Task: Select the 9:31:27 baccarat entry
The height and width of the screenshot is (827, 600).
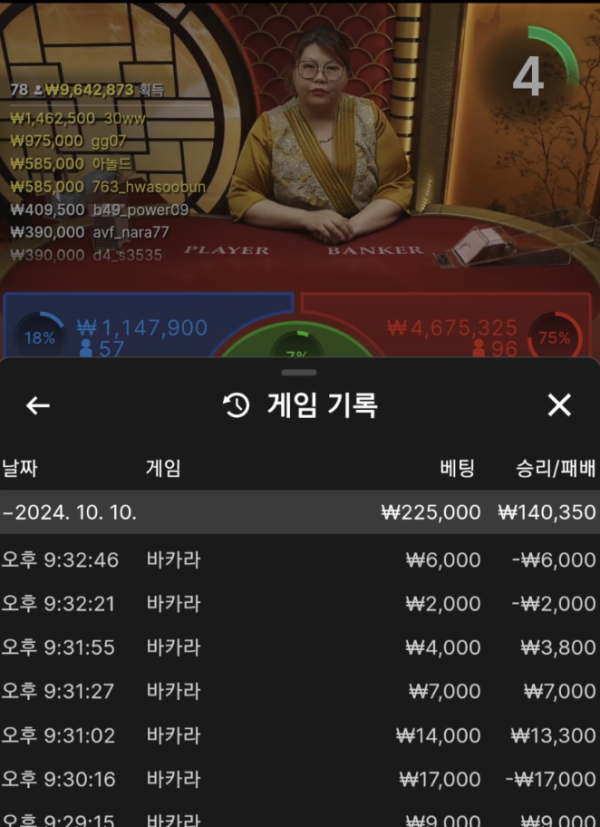Action: tap(298, 691)
